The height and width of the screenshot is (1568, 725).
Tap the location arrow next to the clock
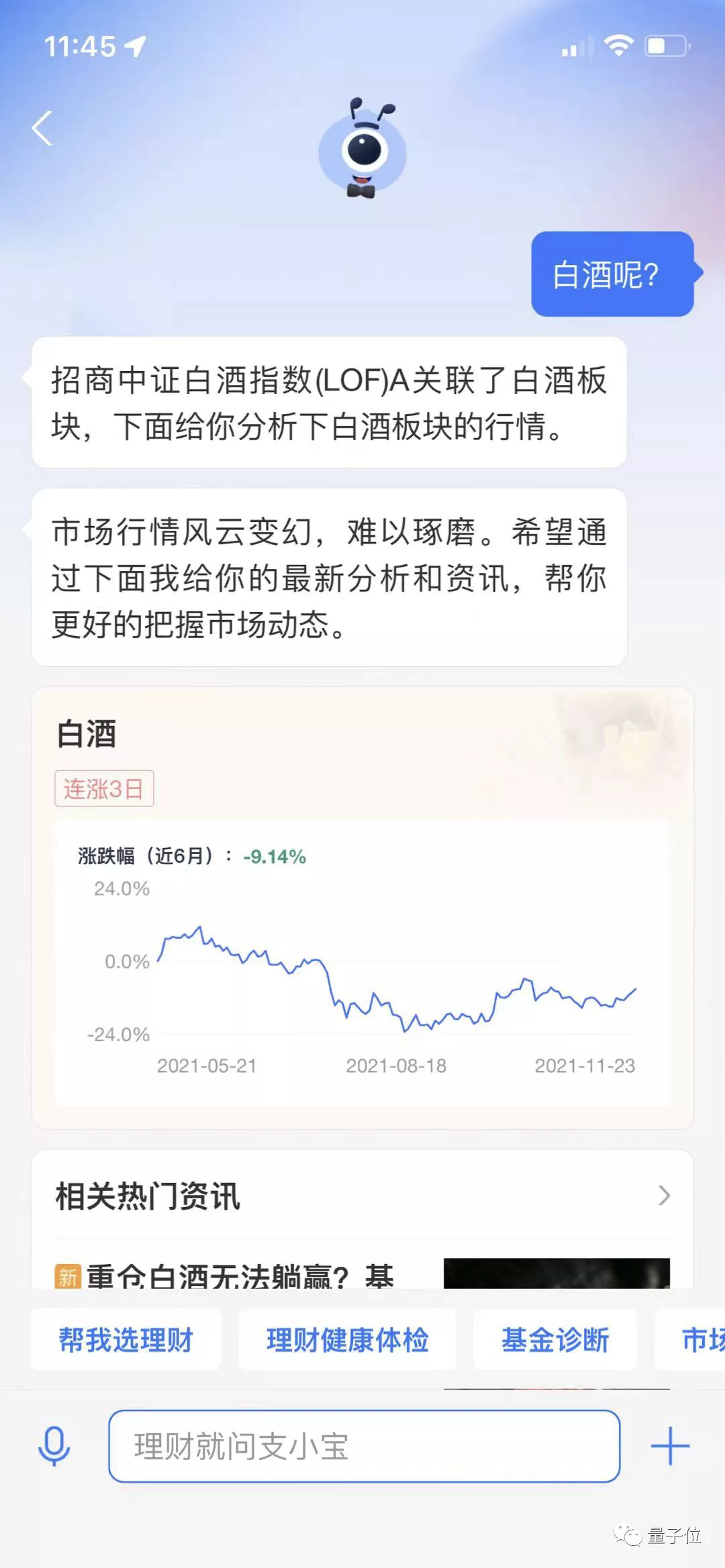click(x=135, y=45)
